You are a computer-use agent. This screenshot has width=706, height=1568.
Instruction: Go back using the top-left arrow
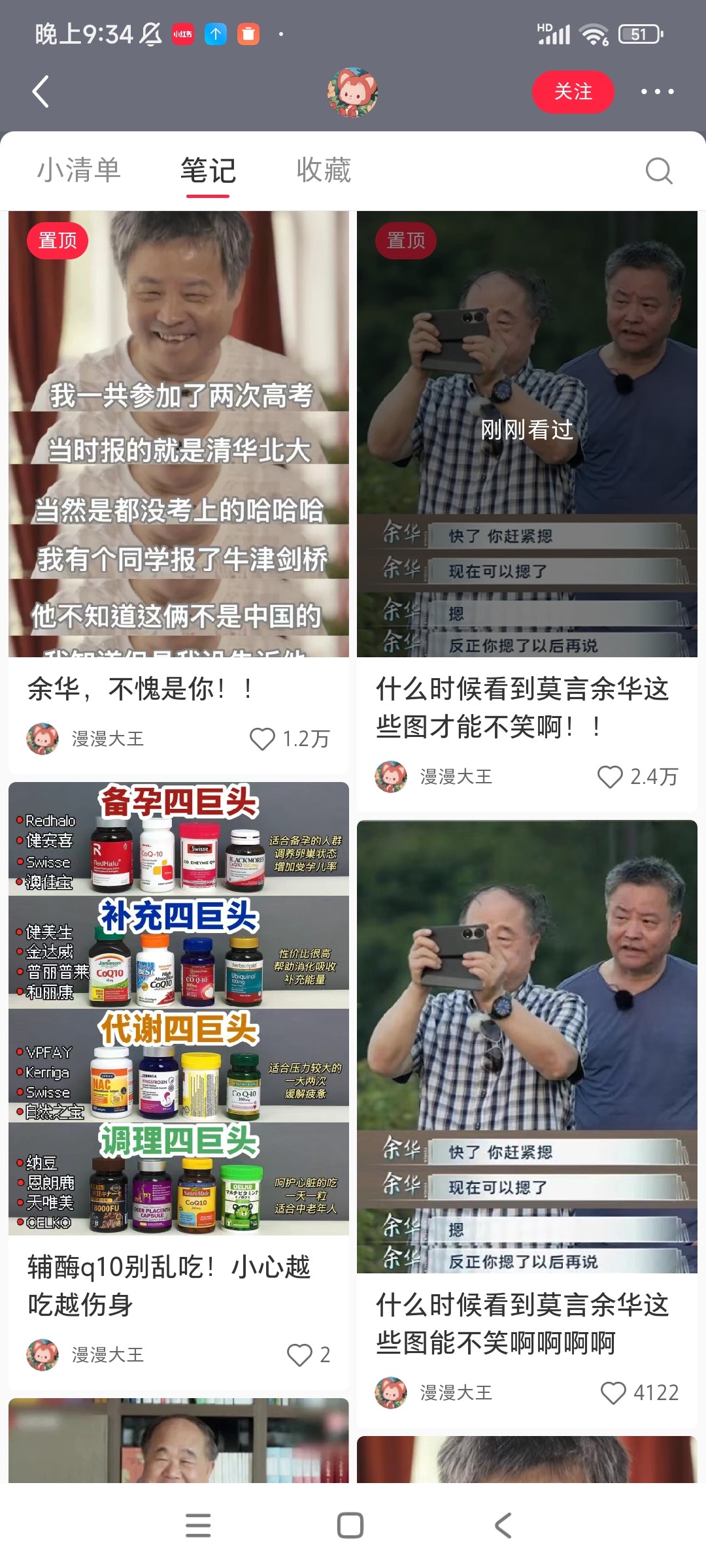[41, 91]
